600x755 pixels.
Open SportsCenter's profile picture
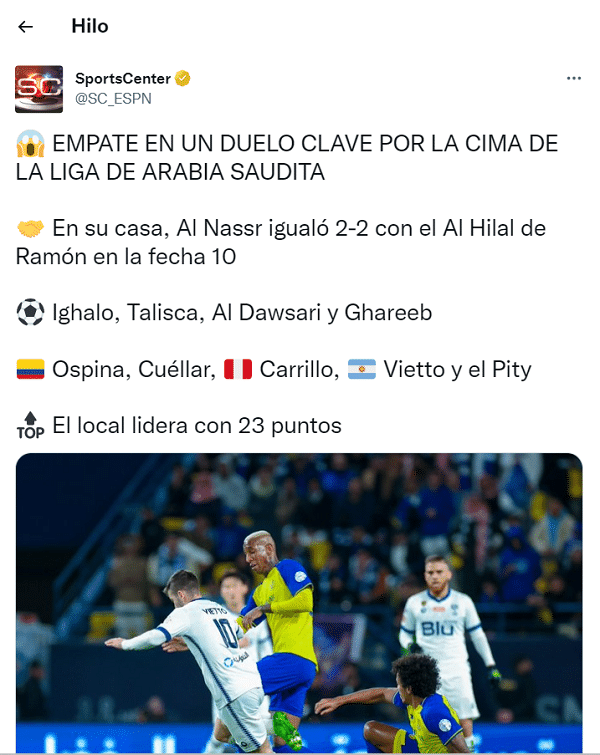39,89
